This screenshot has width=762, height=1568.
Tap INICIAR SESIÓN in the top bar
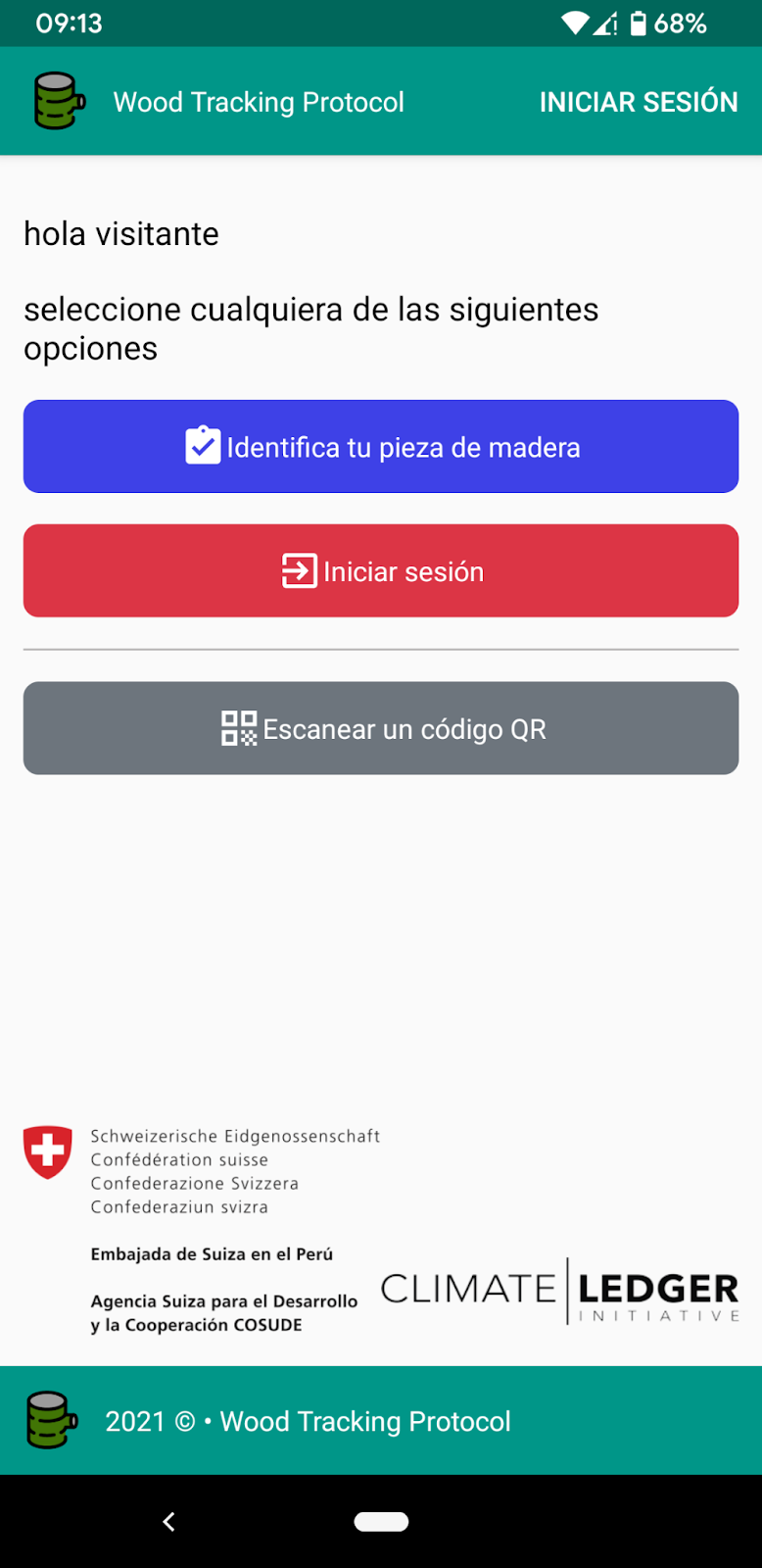pos(639,102)
